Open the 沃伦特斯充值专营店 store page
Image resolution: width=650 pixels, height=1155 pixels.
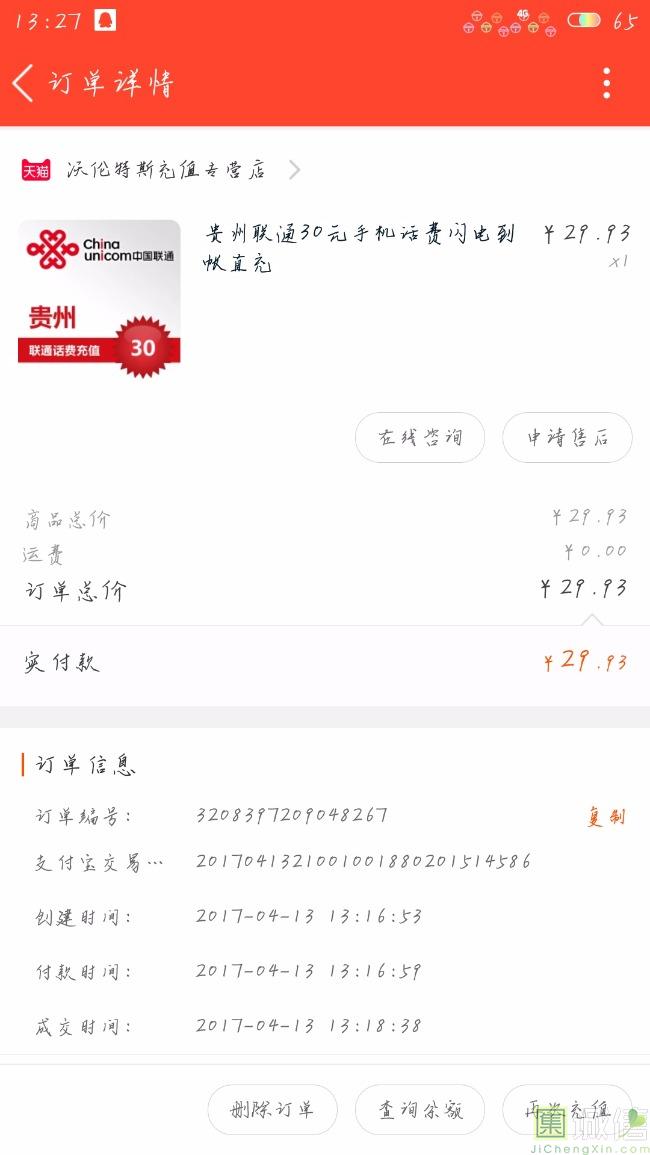click(x=161, y=170)
